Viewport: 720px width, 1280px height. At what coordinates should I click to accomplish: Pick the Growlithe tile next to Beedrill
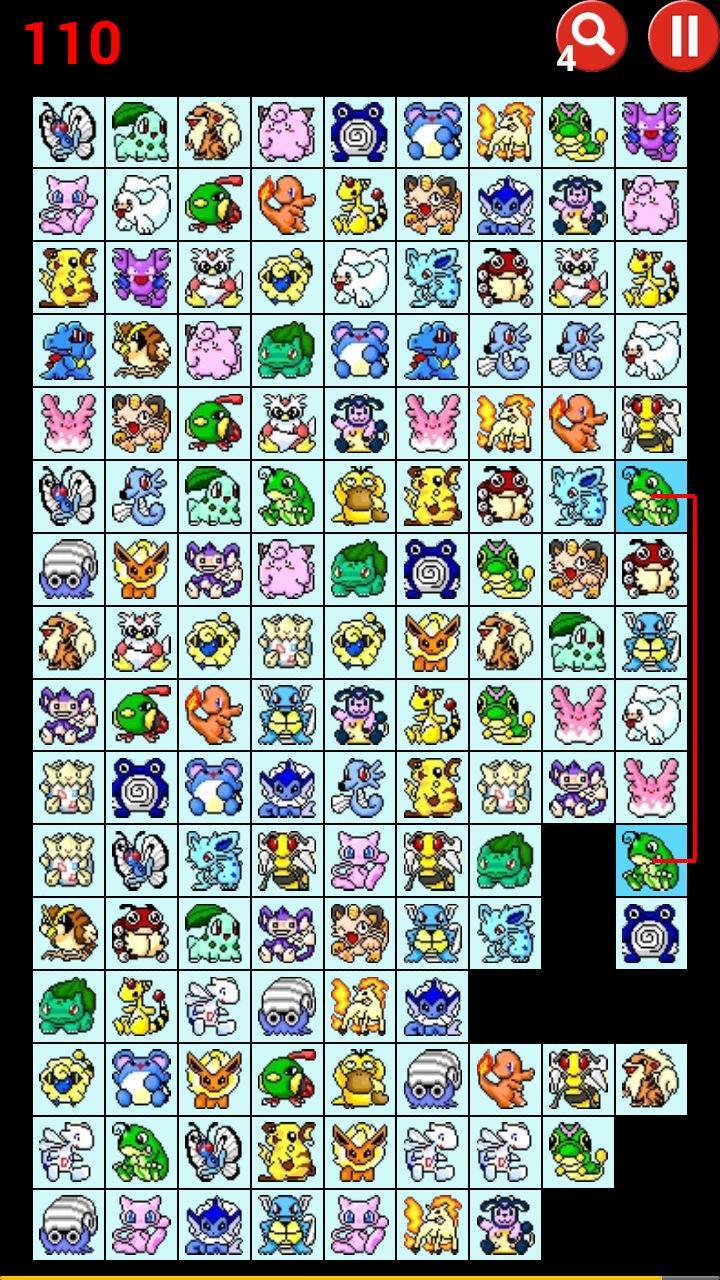click(651, 1079)
